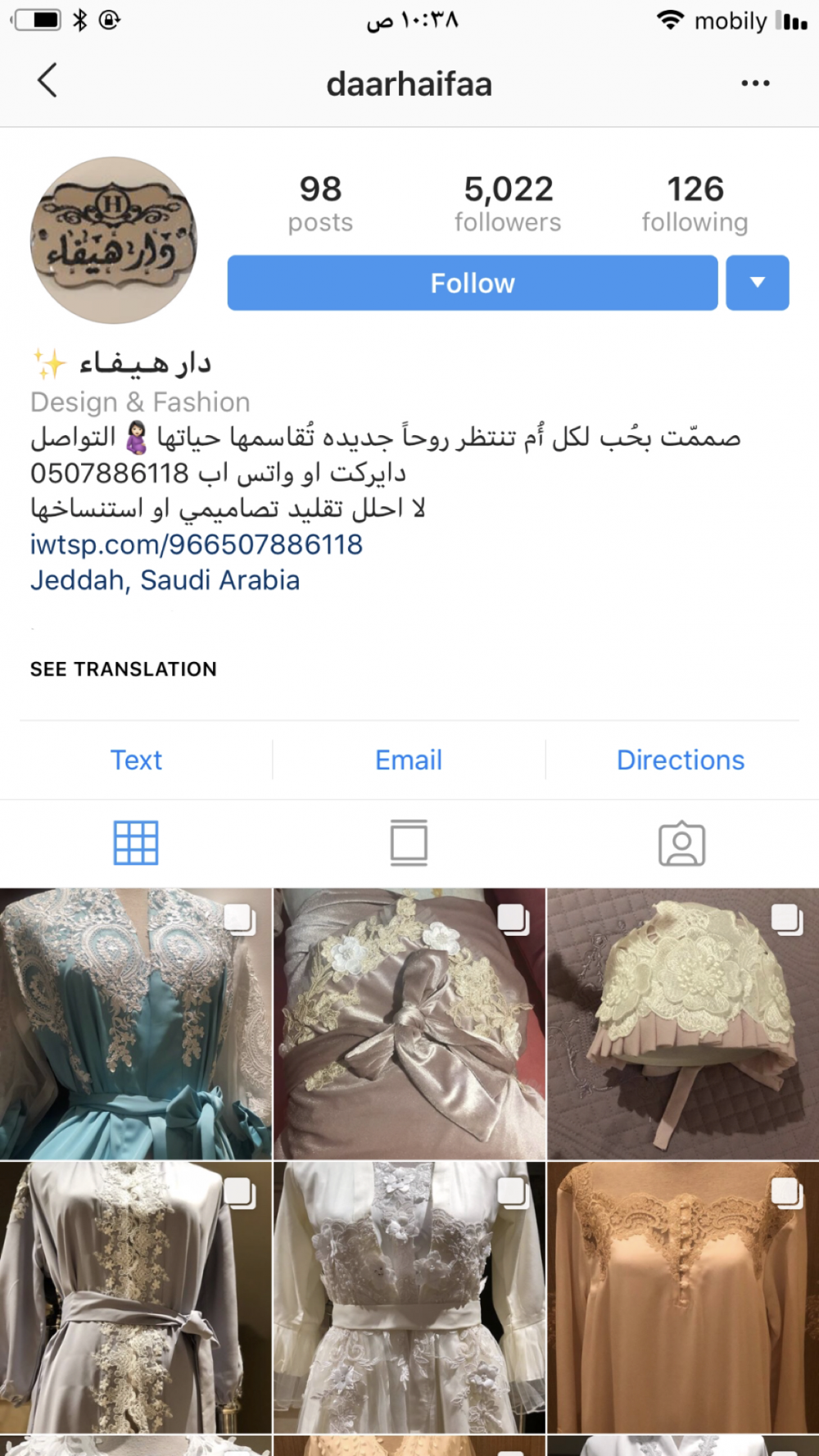The height and width of the screenshot is (1456, 819).
Task: Open the three-dot overflow menu
Action: pos(754,83)
